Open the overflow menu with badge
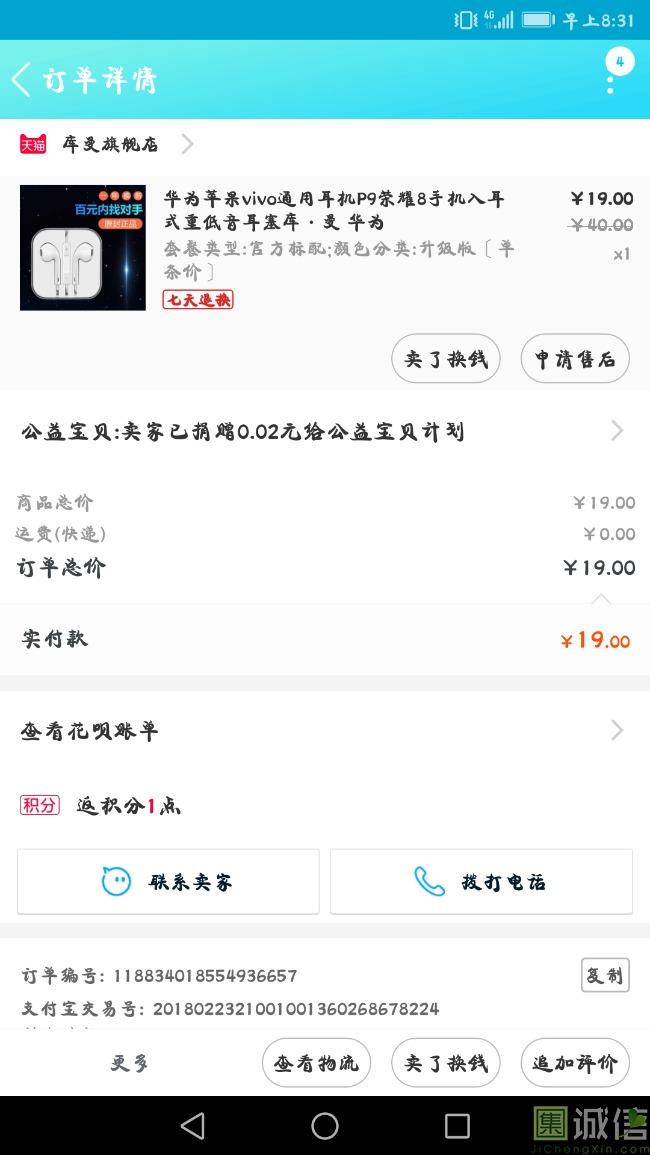This screenshot has width=650, height=1155. pyautogui.click(x=612, y=76)
